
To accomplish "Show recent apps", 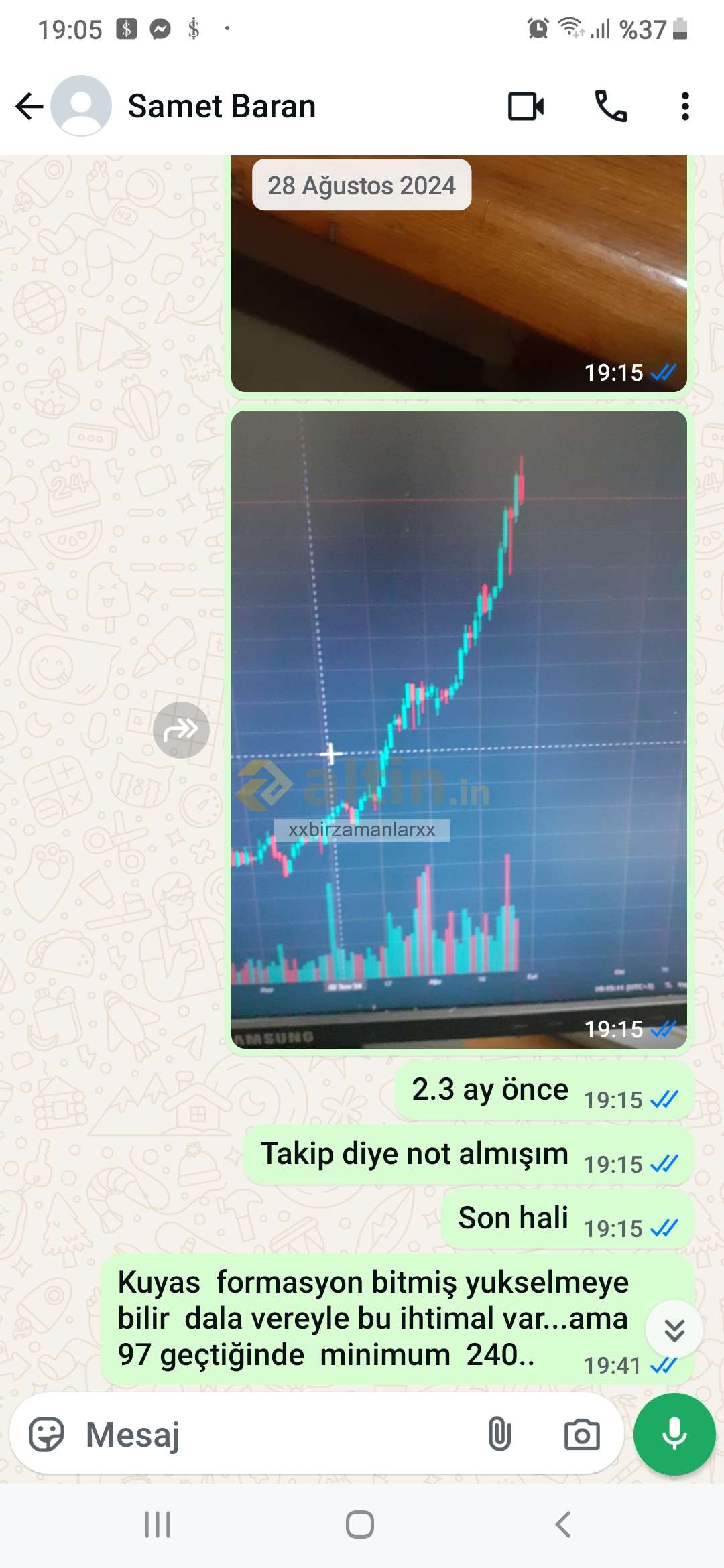I will click(x=158, y=1524).
